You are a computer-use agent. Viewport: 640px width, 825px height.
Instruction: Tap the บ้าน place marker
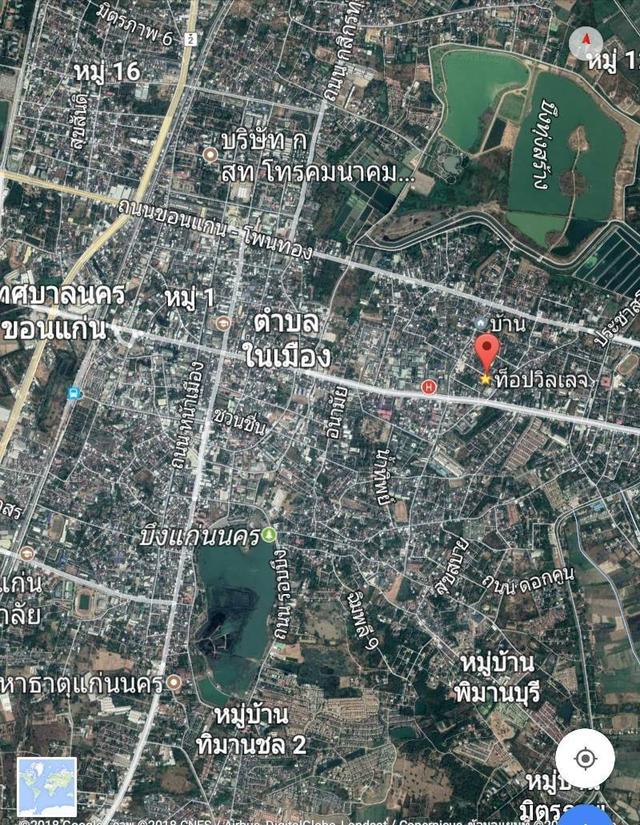tap(481, 324)
